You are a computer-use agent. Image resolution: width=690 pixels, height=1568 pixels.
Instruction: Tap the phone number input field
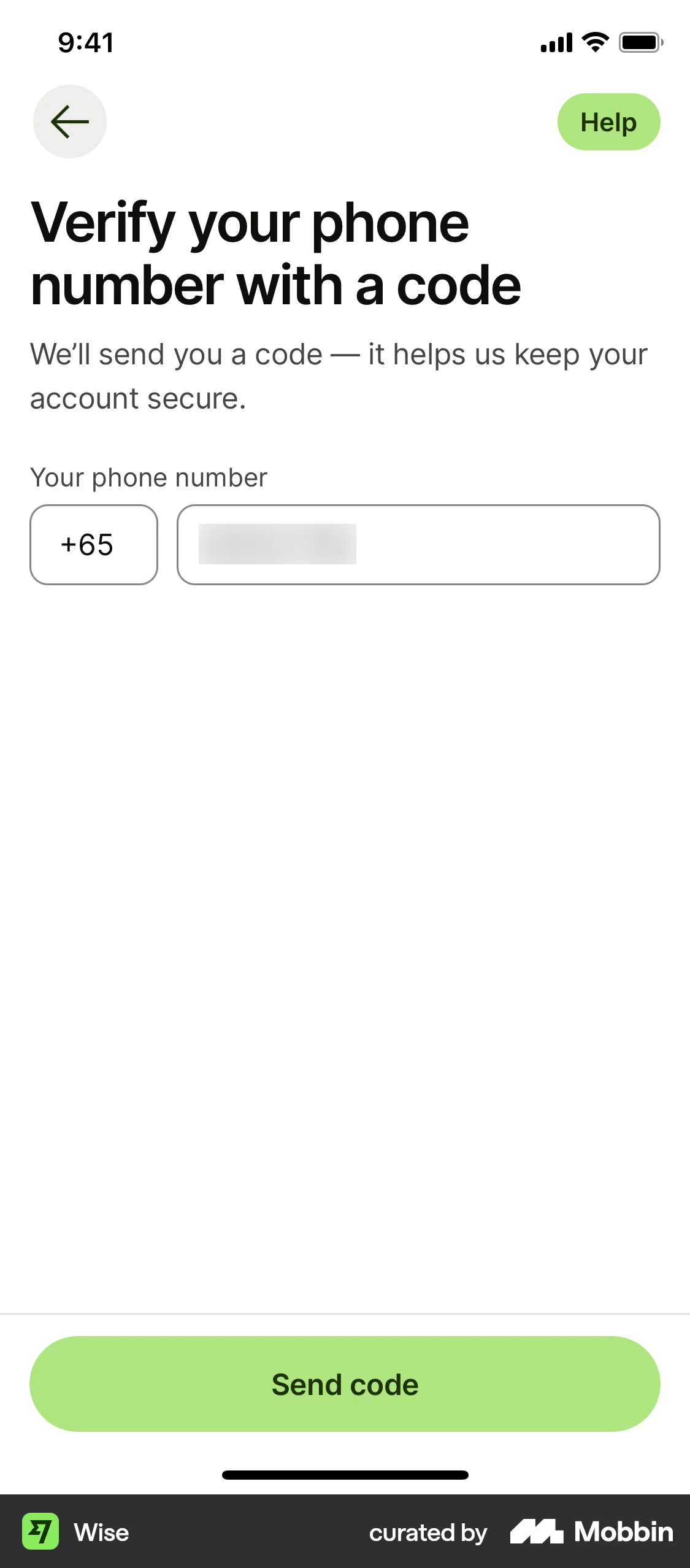418,545
